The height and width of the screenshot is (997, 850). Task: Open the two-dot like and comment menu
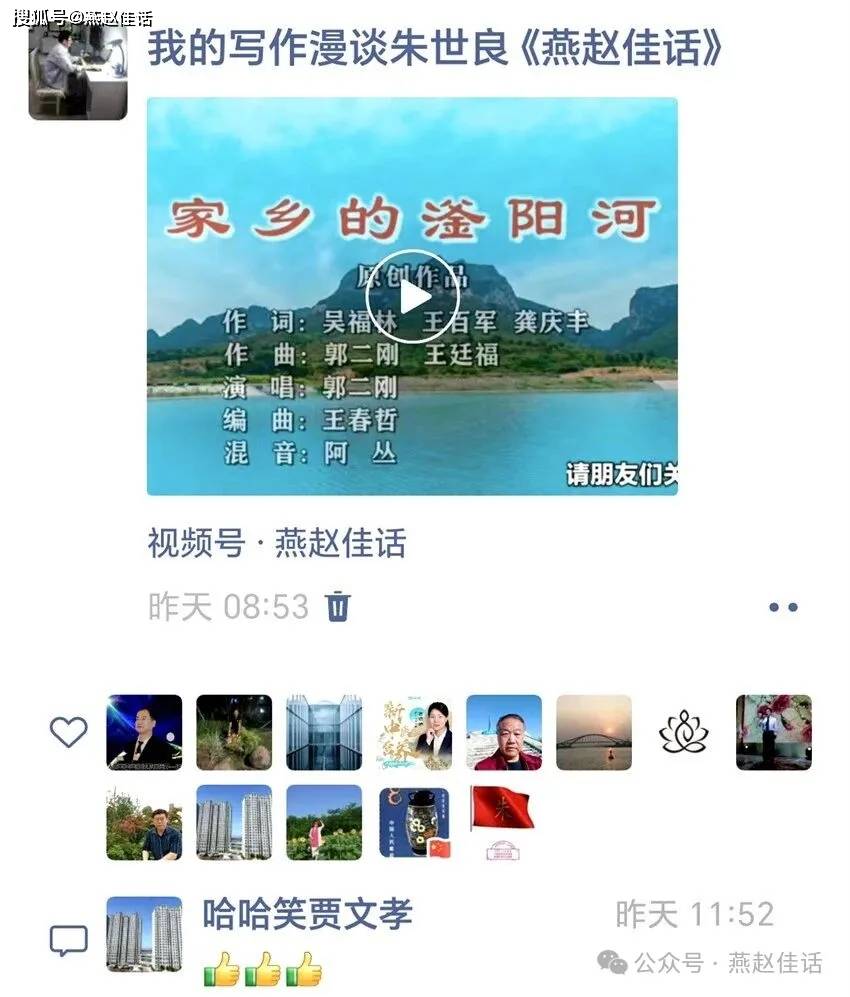(x=783, y=607)
